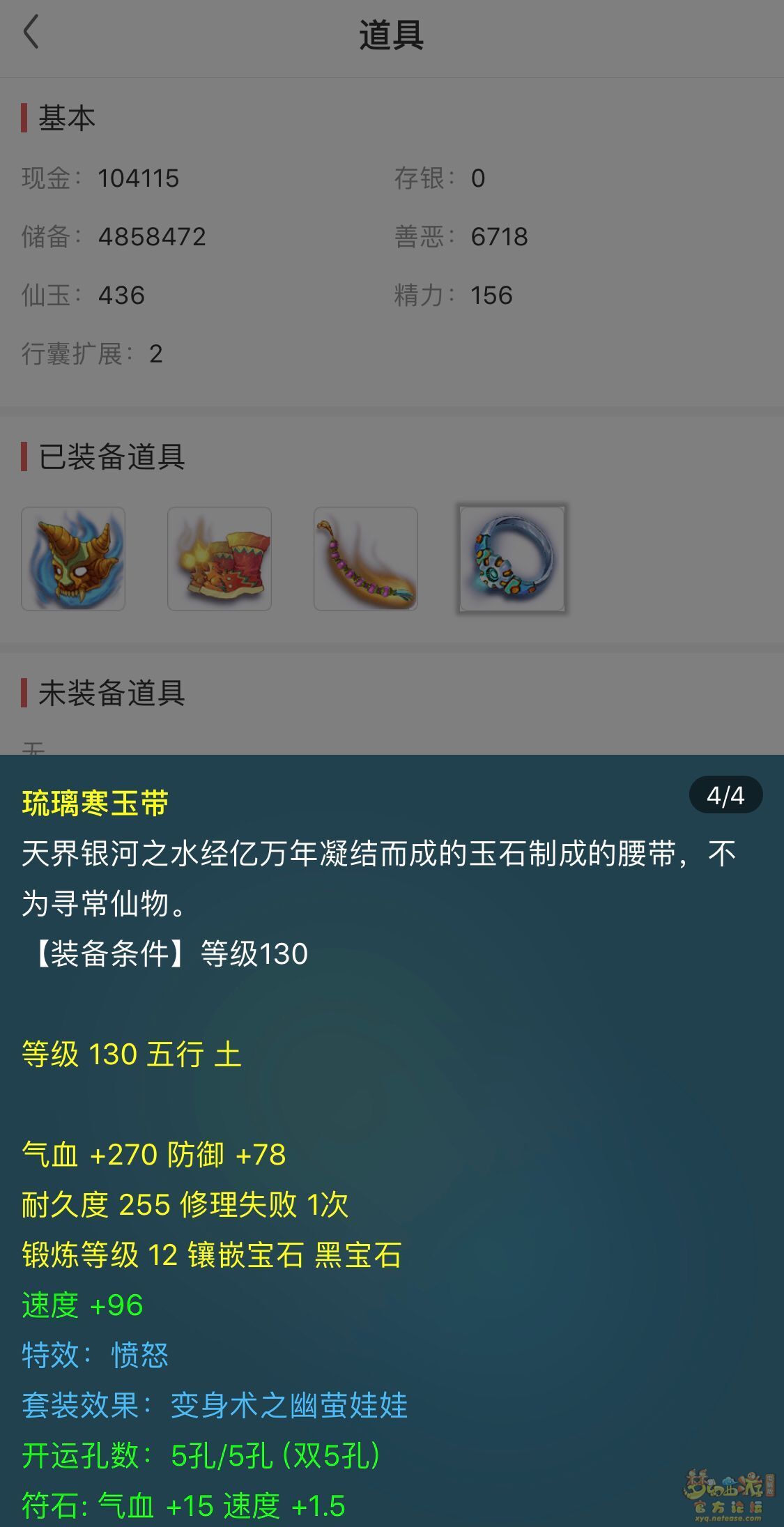Tap the 琉璃寒玉带 belt item icon

click(512, 559)
